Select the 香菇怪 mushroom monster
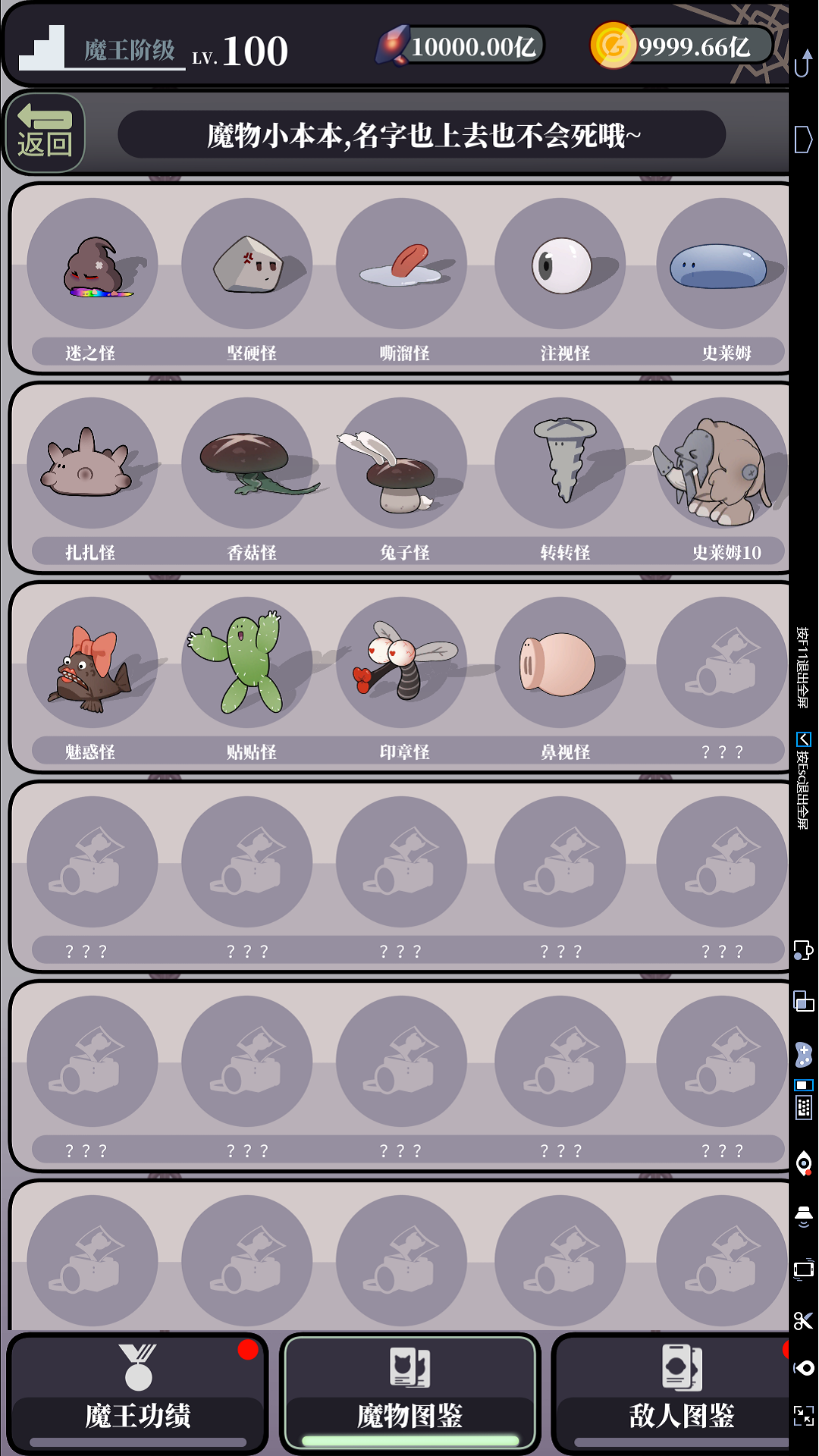This screenshot has height=1456, width=819. tap(247, 463)
